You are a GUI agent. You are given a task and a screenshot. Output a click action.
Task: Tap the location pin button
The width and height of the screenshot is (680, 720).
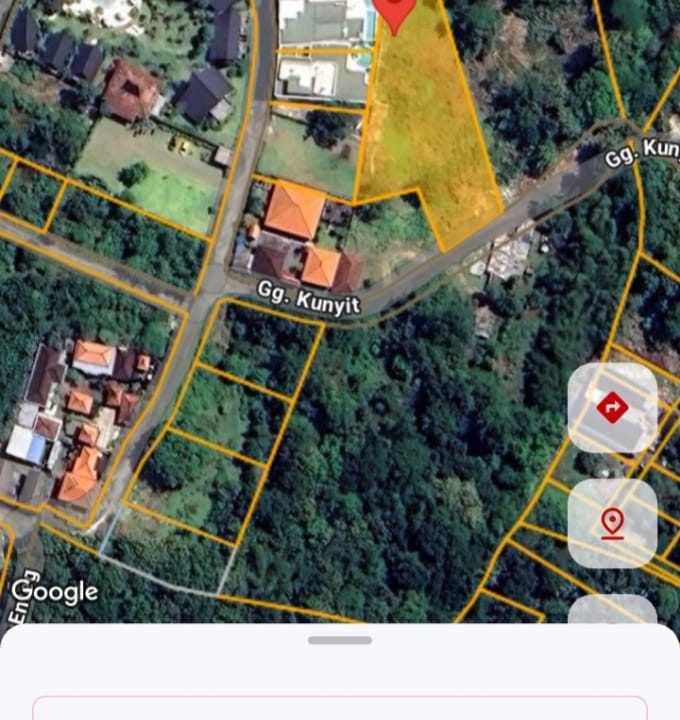[x=612, y=523]
